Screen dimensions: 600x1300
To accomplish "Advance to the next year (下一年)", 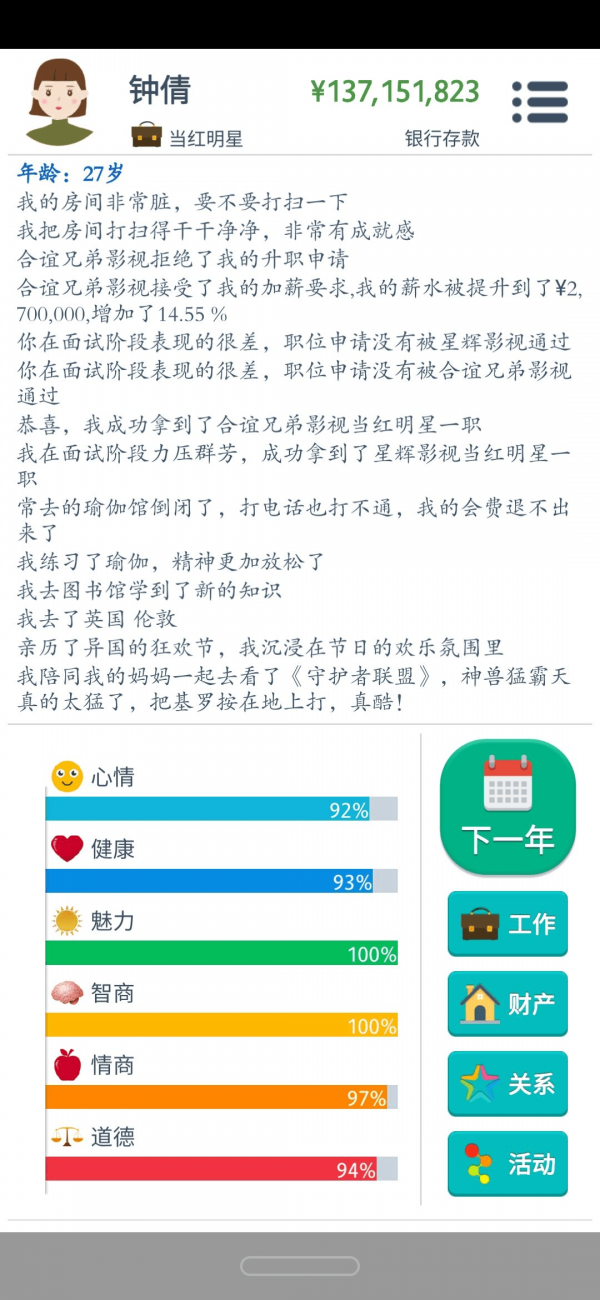I will click(x=508, y=808).
